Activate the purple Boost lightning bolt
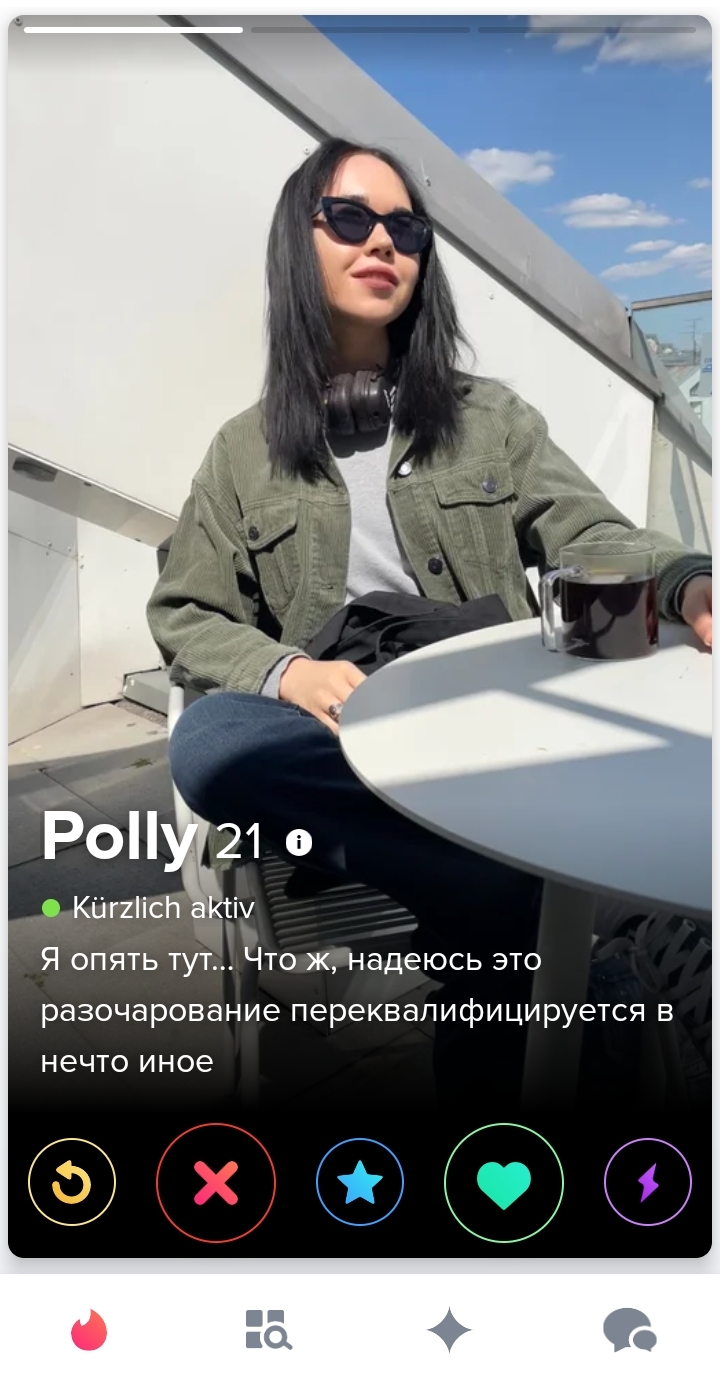This screenshot has height=1386, width=720. (648, 1183)
